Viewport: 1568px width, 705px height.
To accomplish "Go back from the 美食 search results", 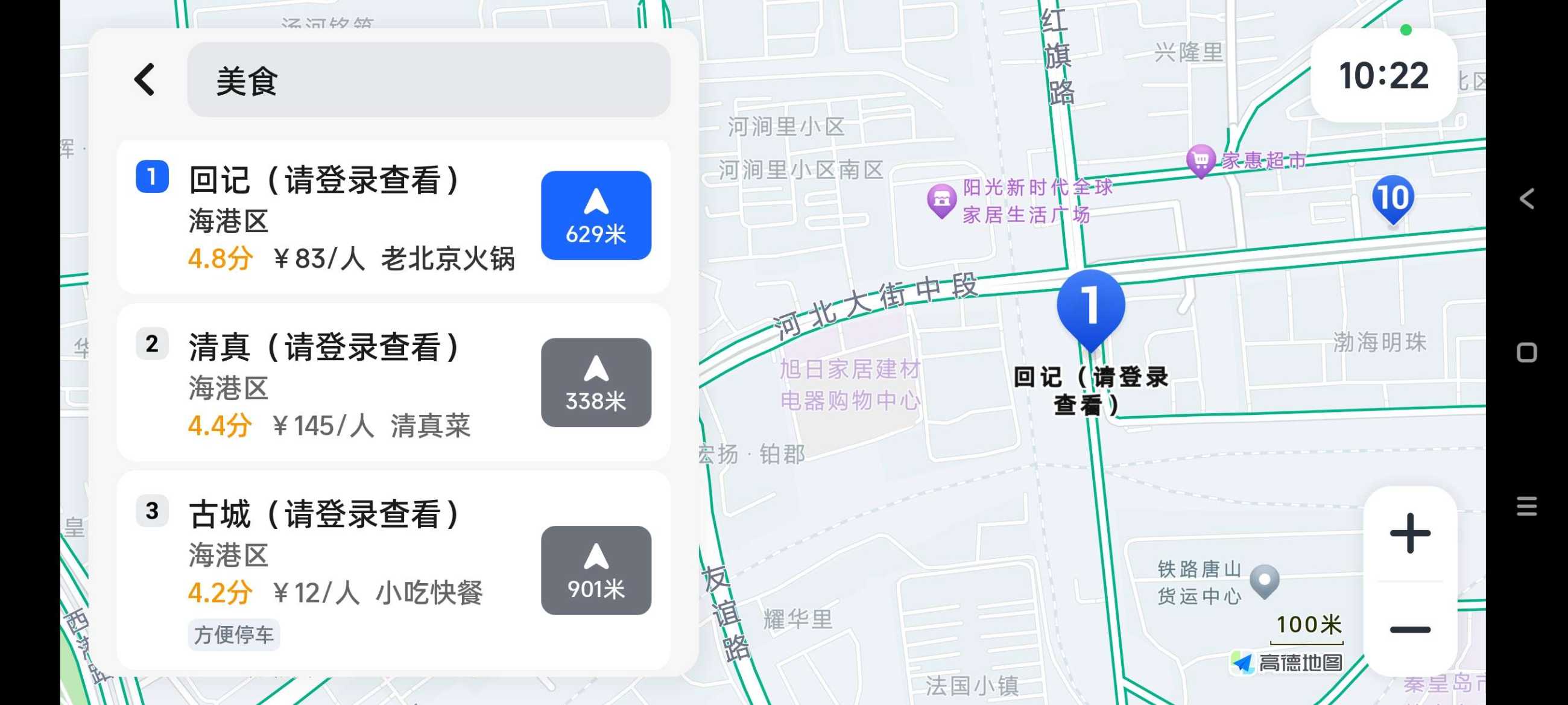I will 145,80.
